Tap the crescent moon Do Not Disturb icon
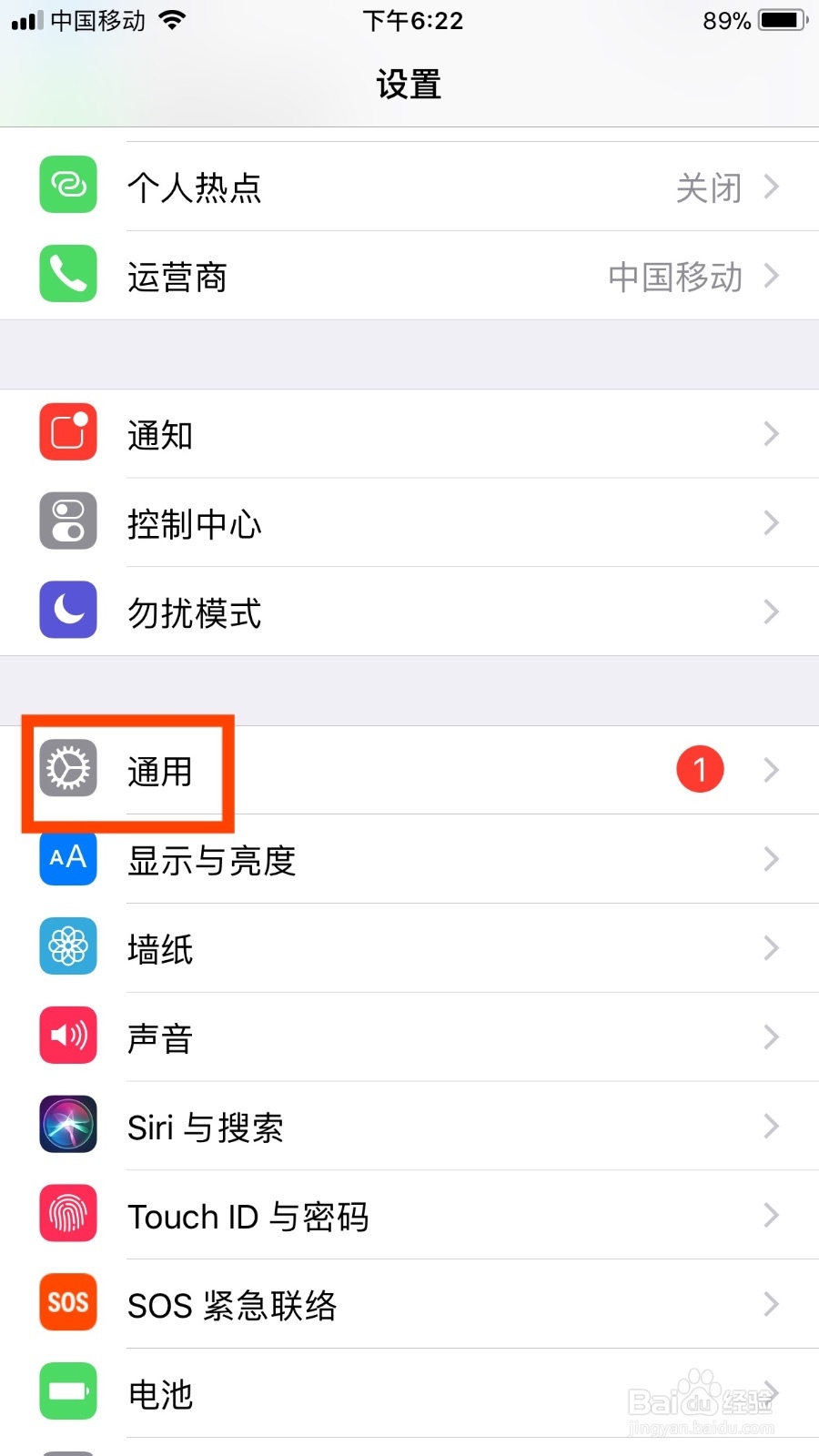The width and height of the screenshot is (819, 1456). (66, 610)
